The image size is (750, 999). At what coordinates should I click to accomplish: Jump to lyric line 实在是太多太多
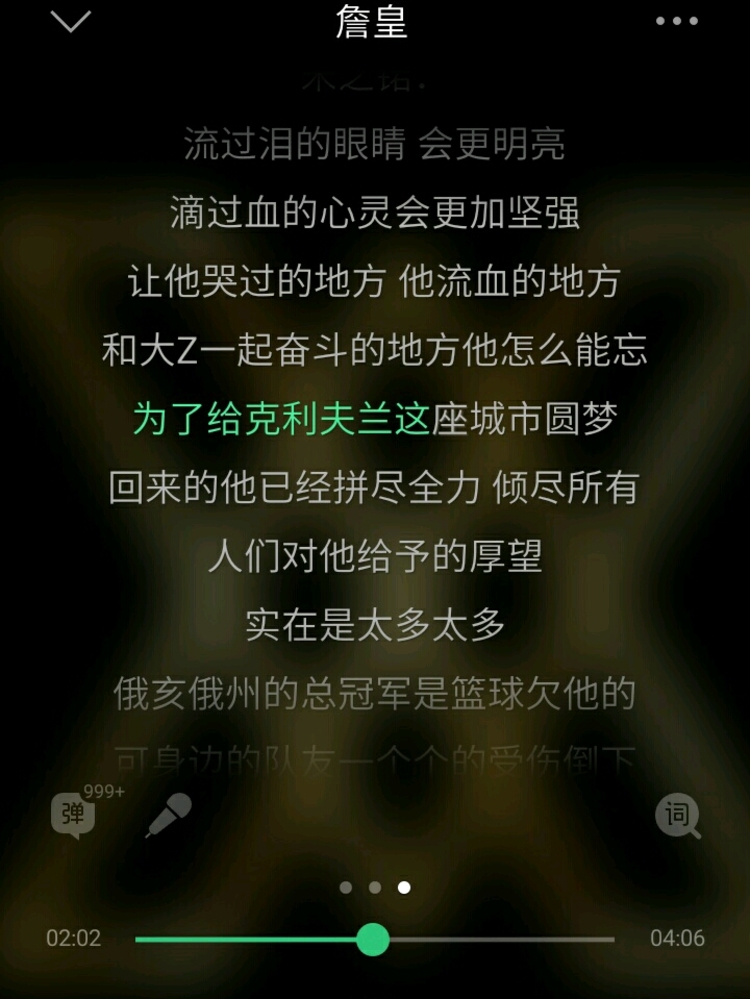[x=375, y=625]
